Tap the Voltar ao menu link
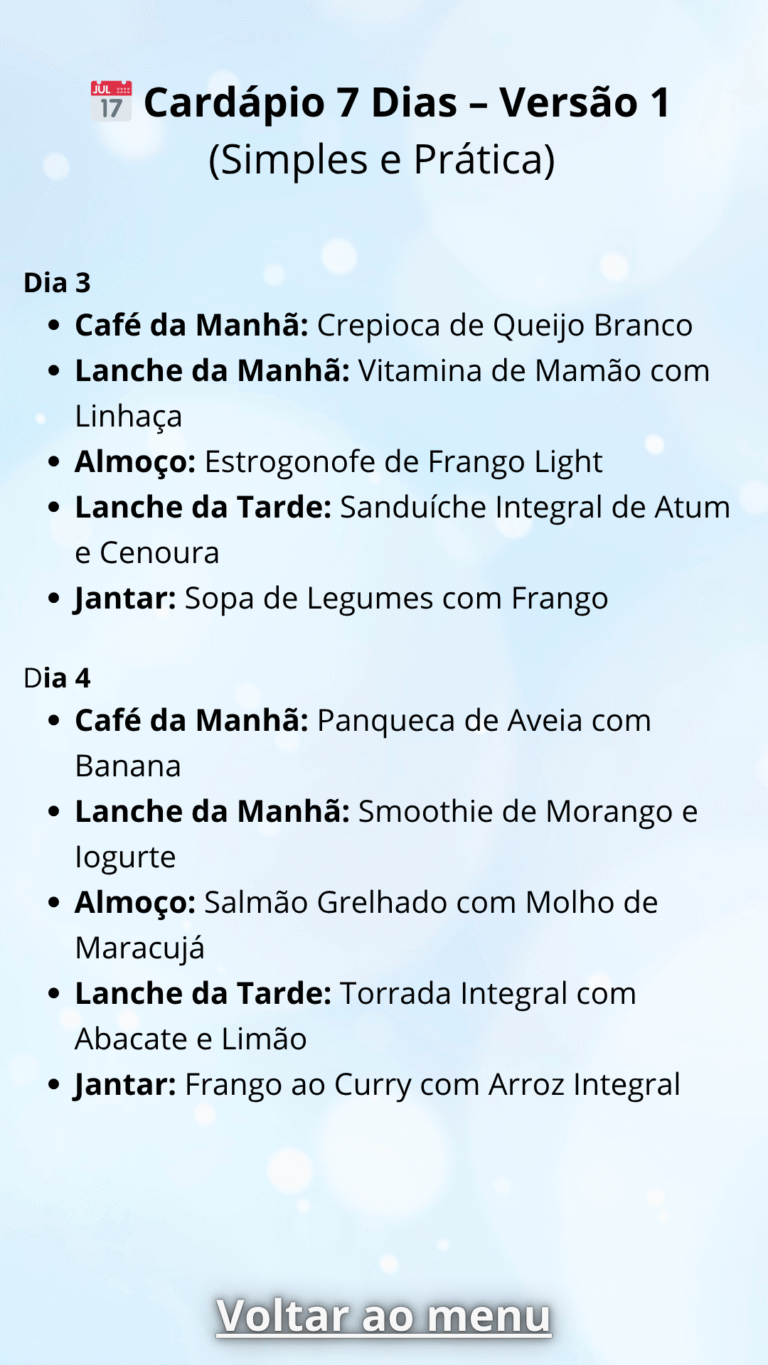Screen dimensions: 768x1365 (383, 1315)
